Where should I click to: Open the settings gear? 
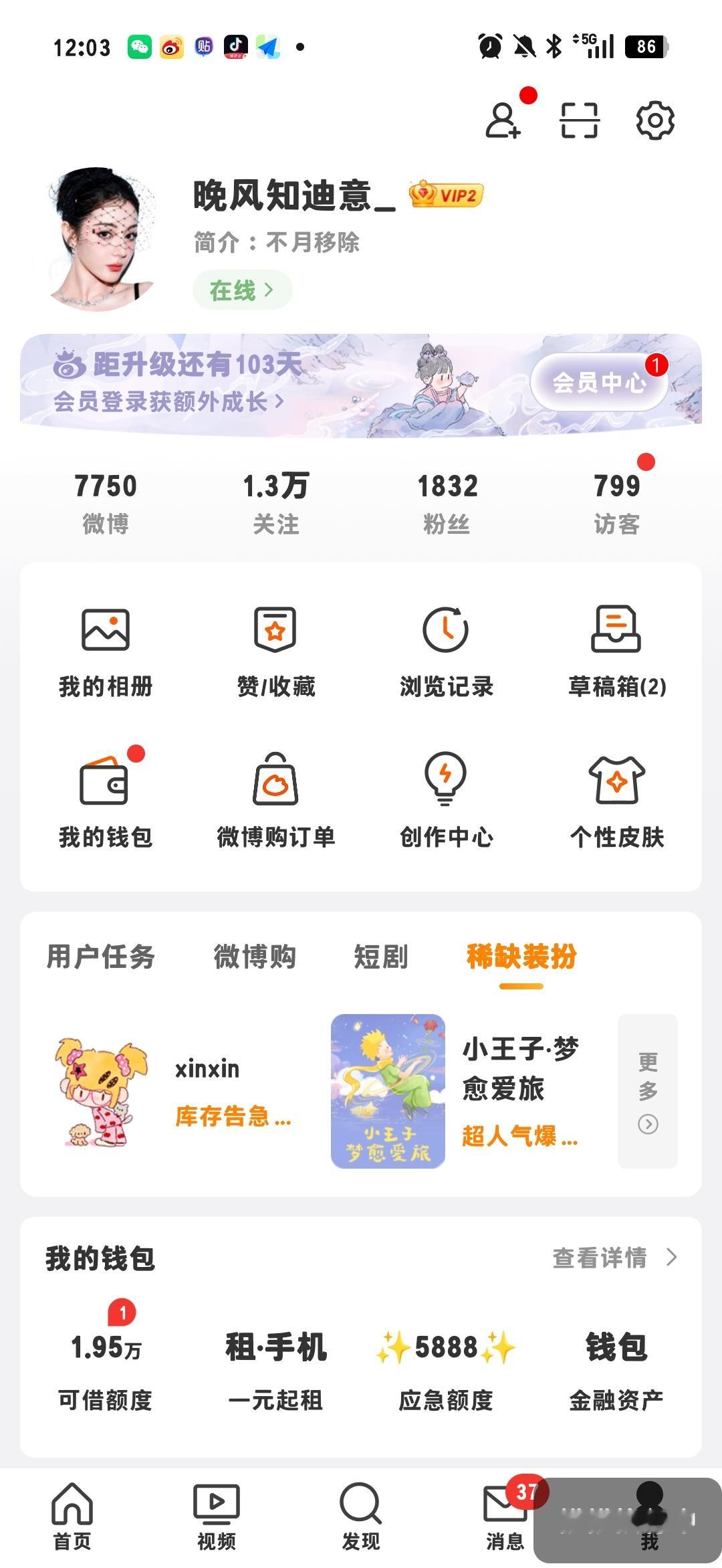pyautogui.click(x=654, y=120)
